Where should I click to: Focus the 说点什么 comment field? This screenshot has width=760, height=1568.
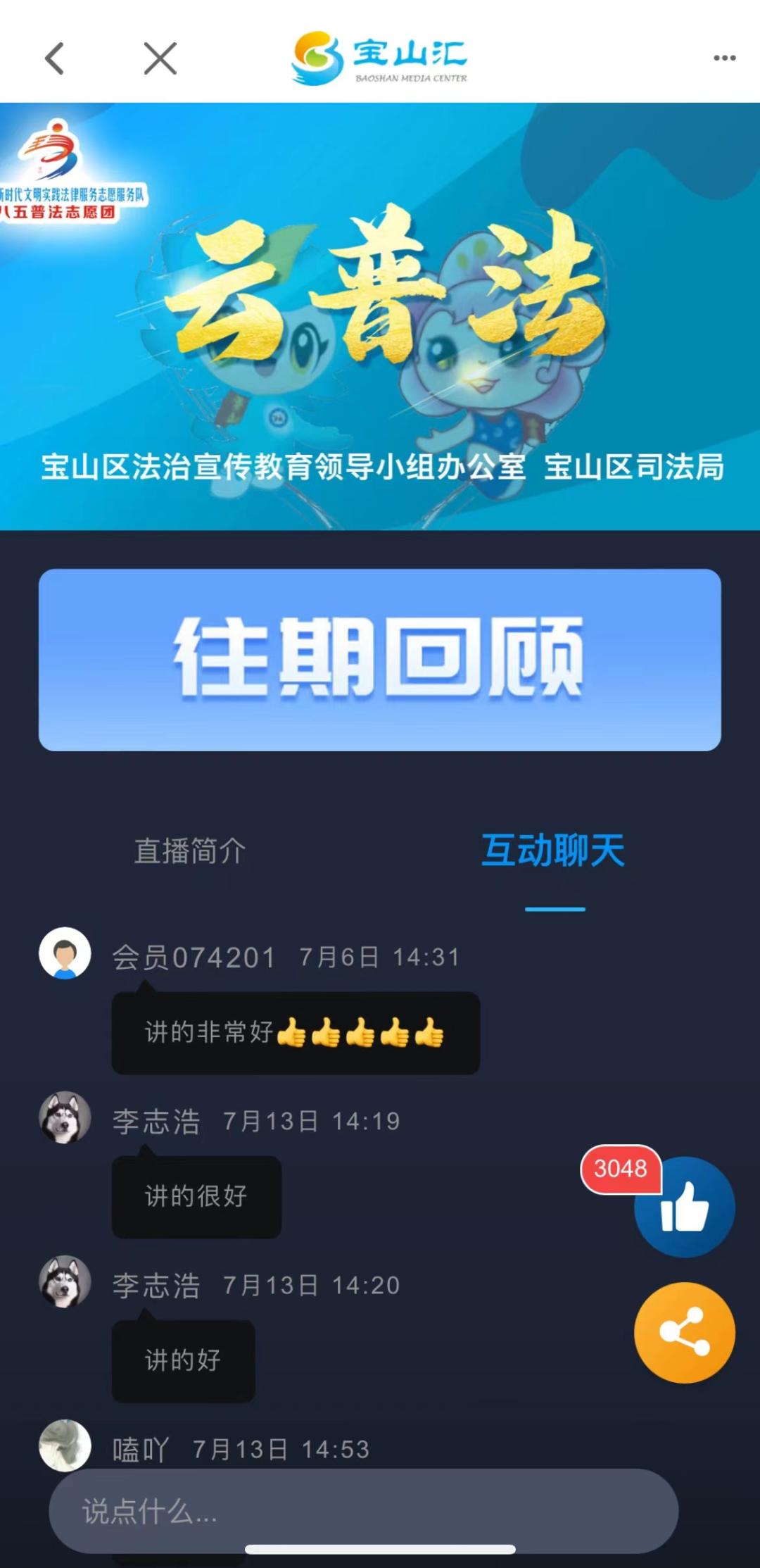[363, 1511]
